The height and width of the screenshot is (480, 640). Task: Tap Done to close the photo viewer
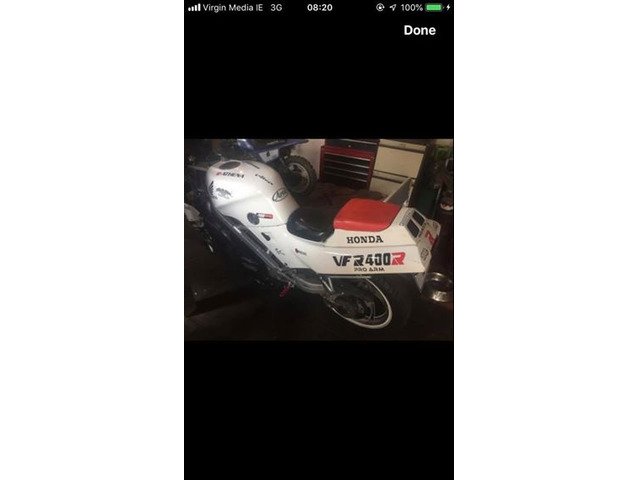click(419, 30)
